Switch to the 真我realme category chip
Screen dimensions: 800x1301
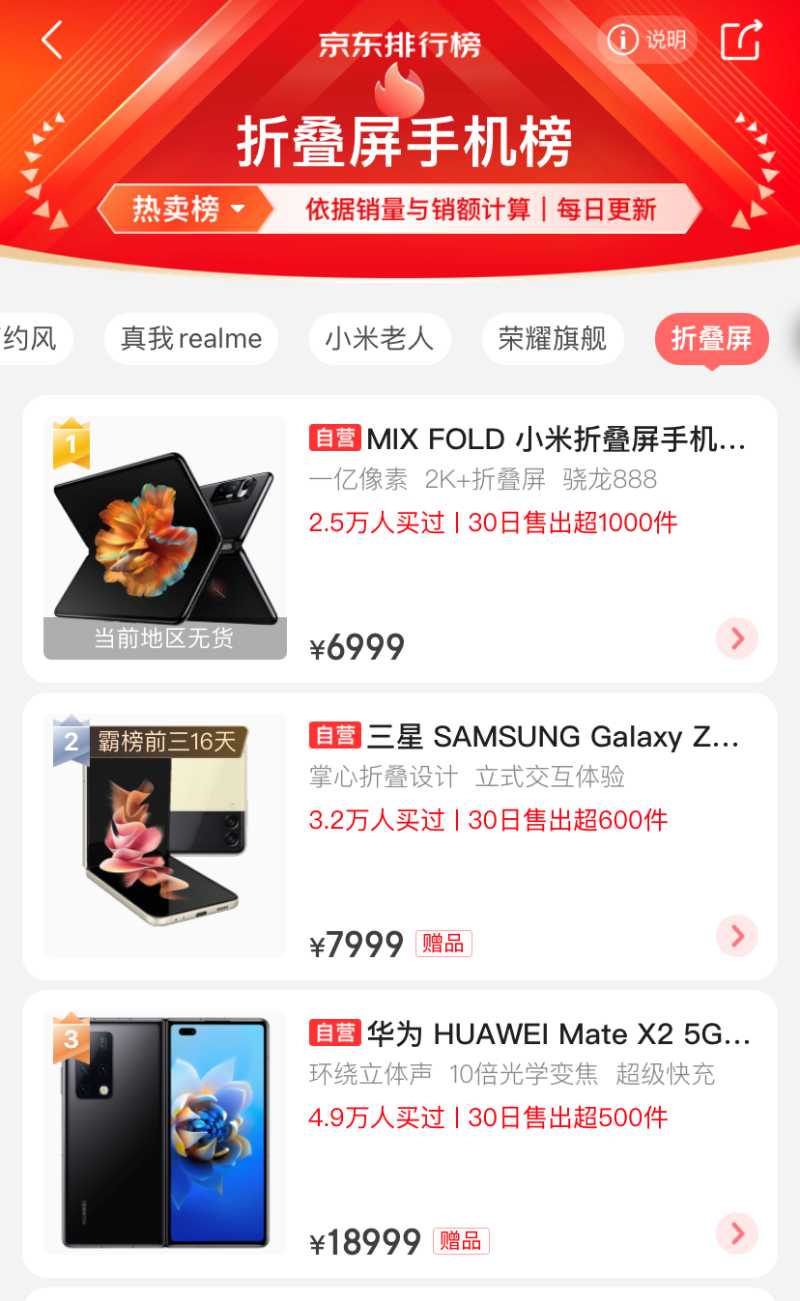[x=191, y=339]
